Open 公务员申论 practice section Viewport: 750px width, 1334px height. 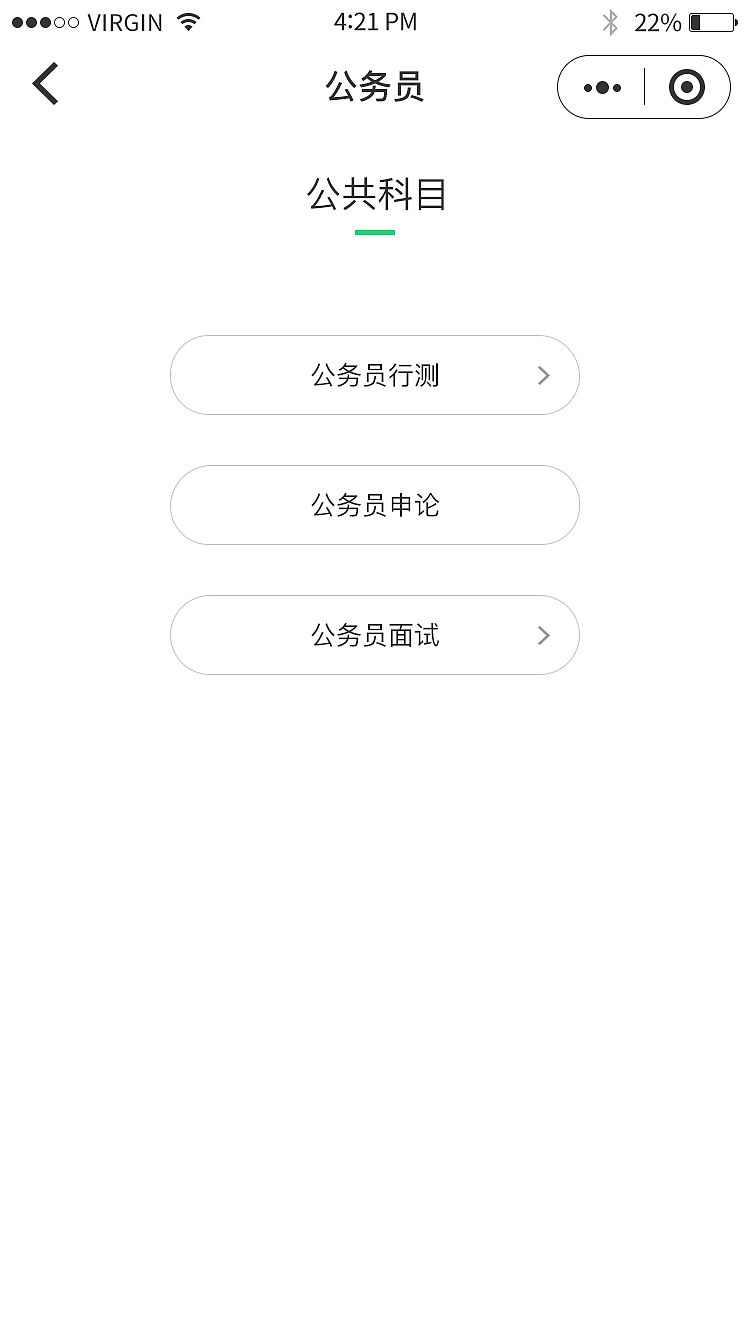tap(375, 505)
